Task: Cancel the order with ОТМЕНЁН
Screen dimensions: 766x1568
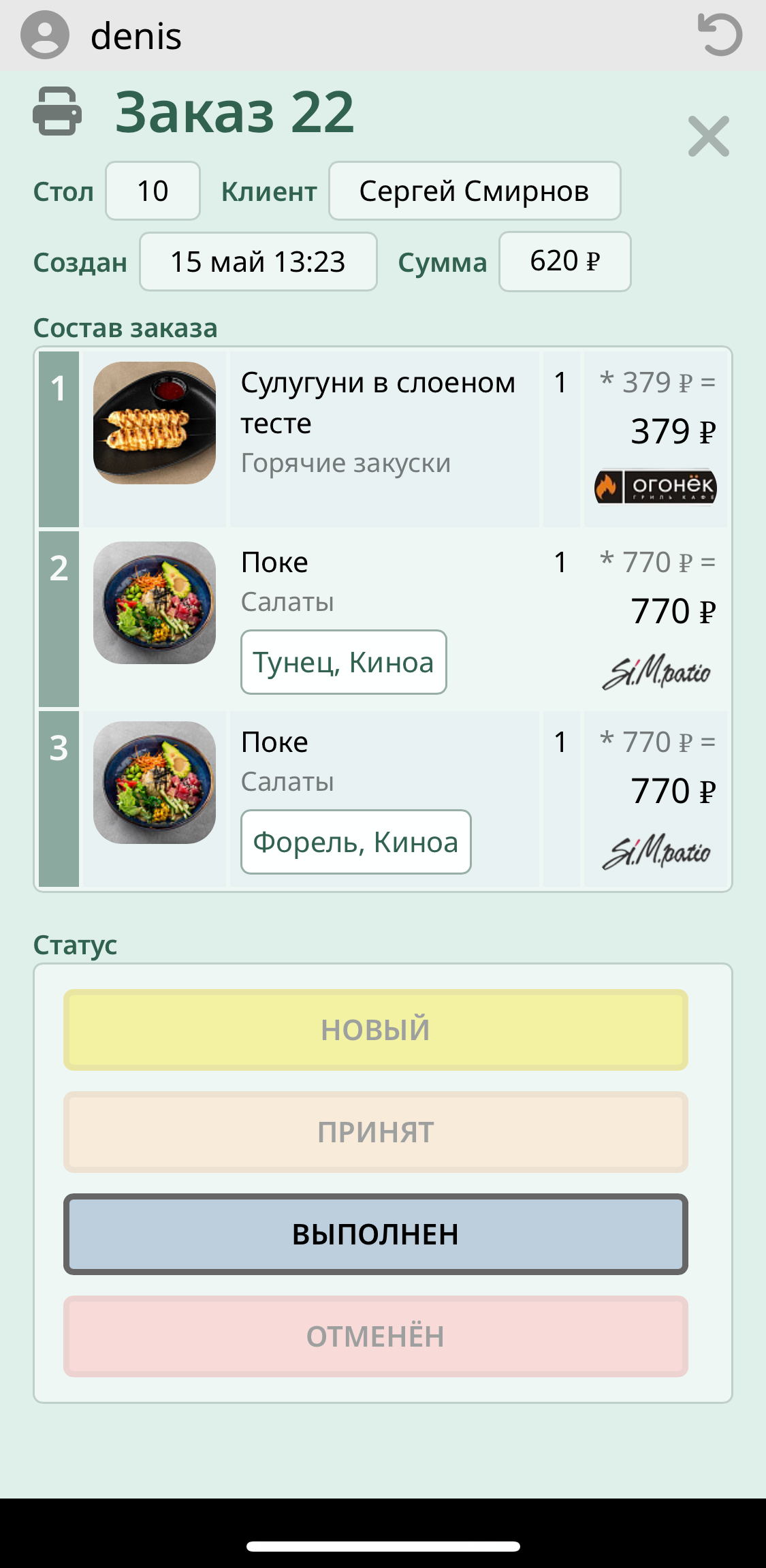Action: [375, 1336]
